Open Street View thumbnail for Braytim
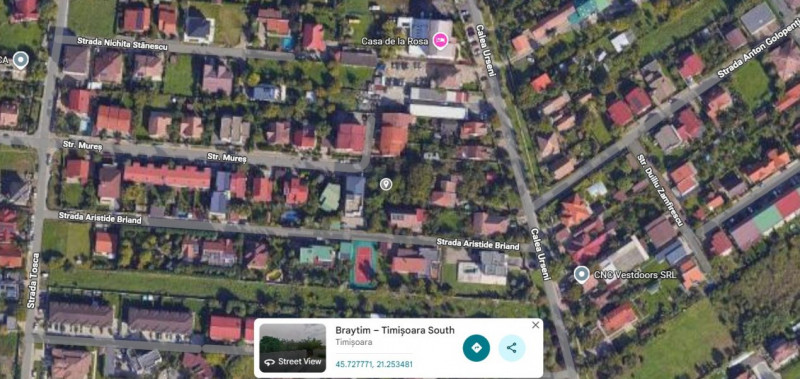Viewport: 800px width, 379px height. pos(292,348)
